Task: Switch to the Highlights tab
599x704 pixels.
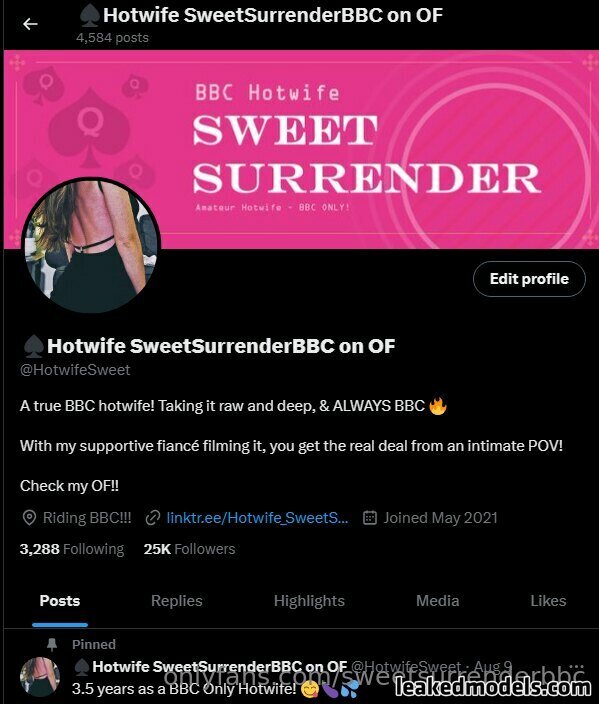Action: click(x=309, y=601)
